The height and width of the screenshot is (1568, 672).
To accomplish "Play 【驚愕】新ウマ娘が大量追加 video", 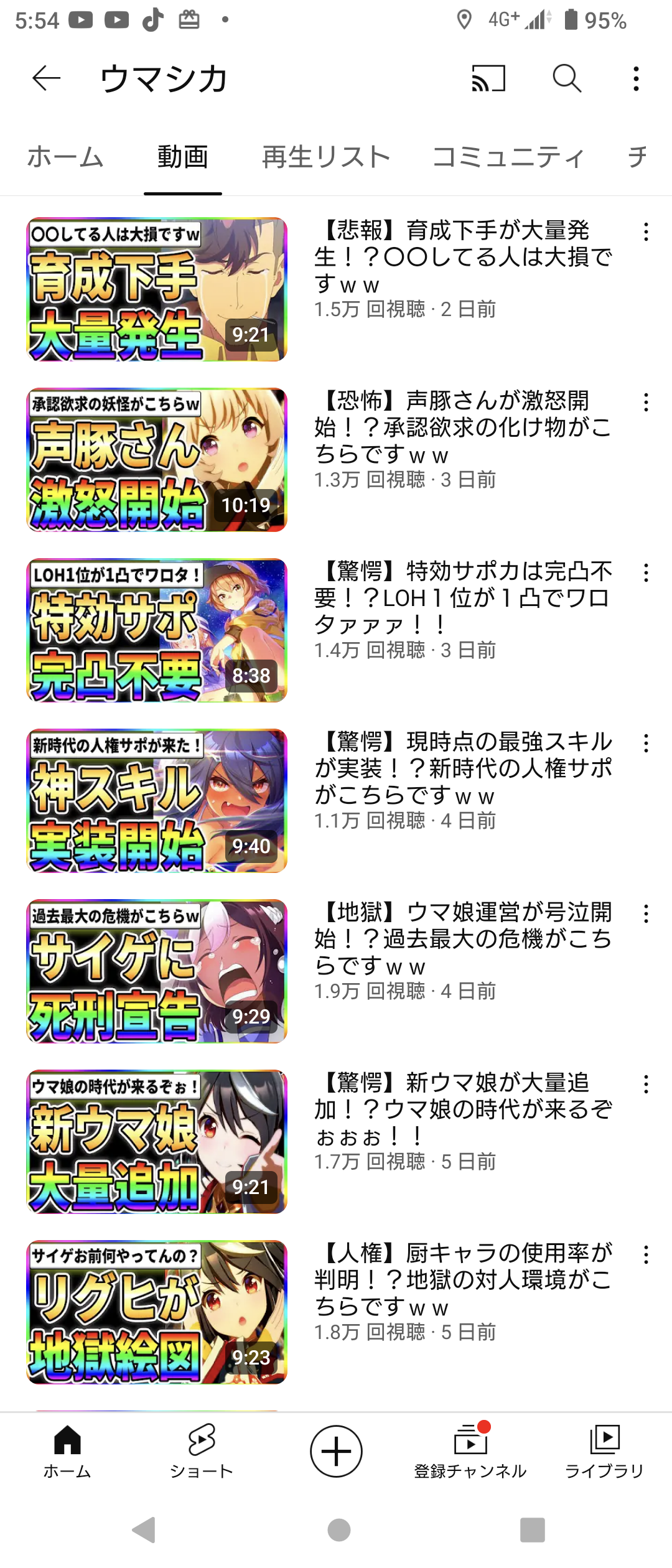I will coord(157,1142).
